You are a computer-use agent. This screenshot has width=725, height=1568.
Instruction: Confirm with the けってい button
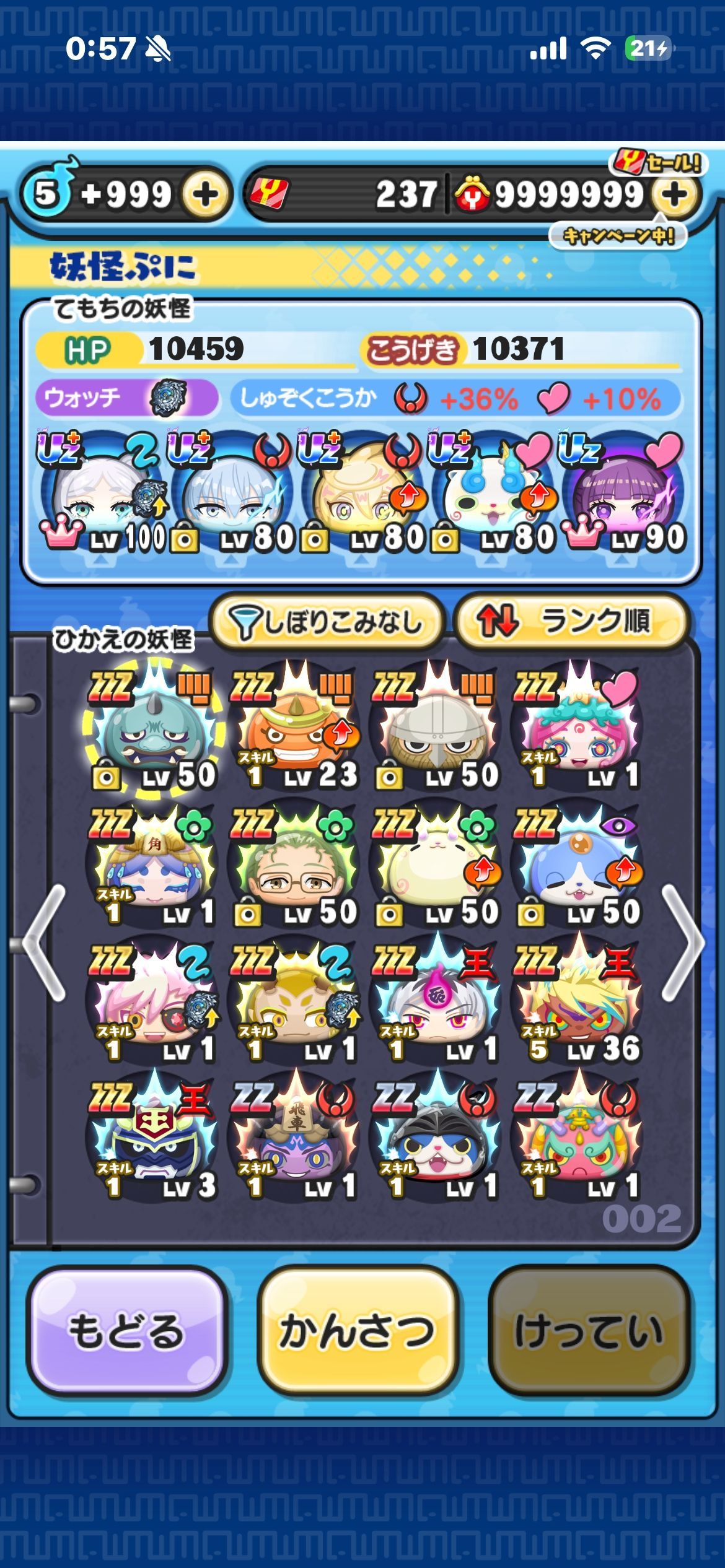[x=589, y=1331]
